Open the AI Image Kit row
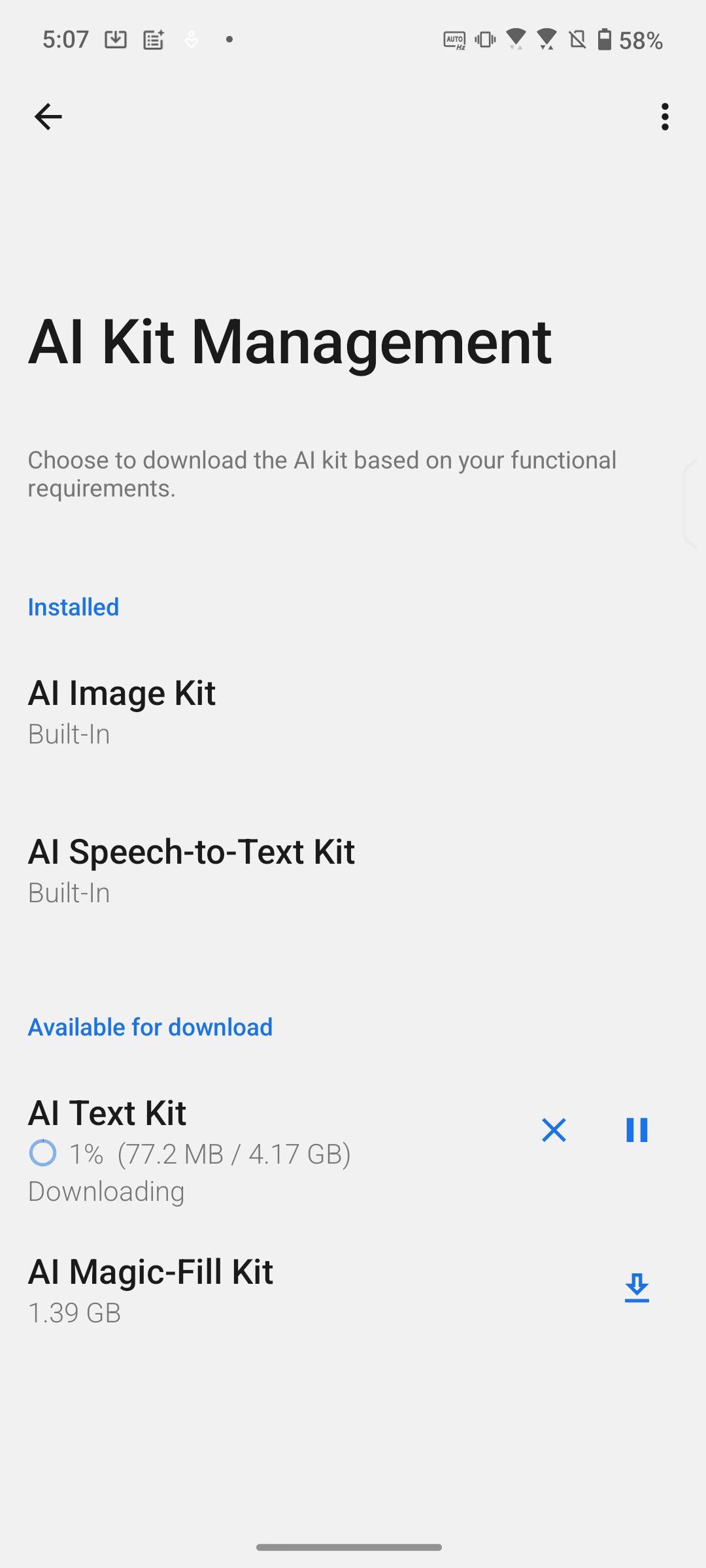 click(x=261, y=712)
